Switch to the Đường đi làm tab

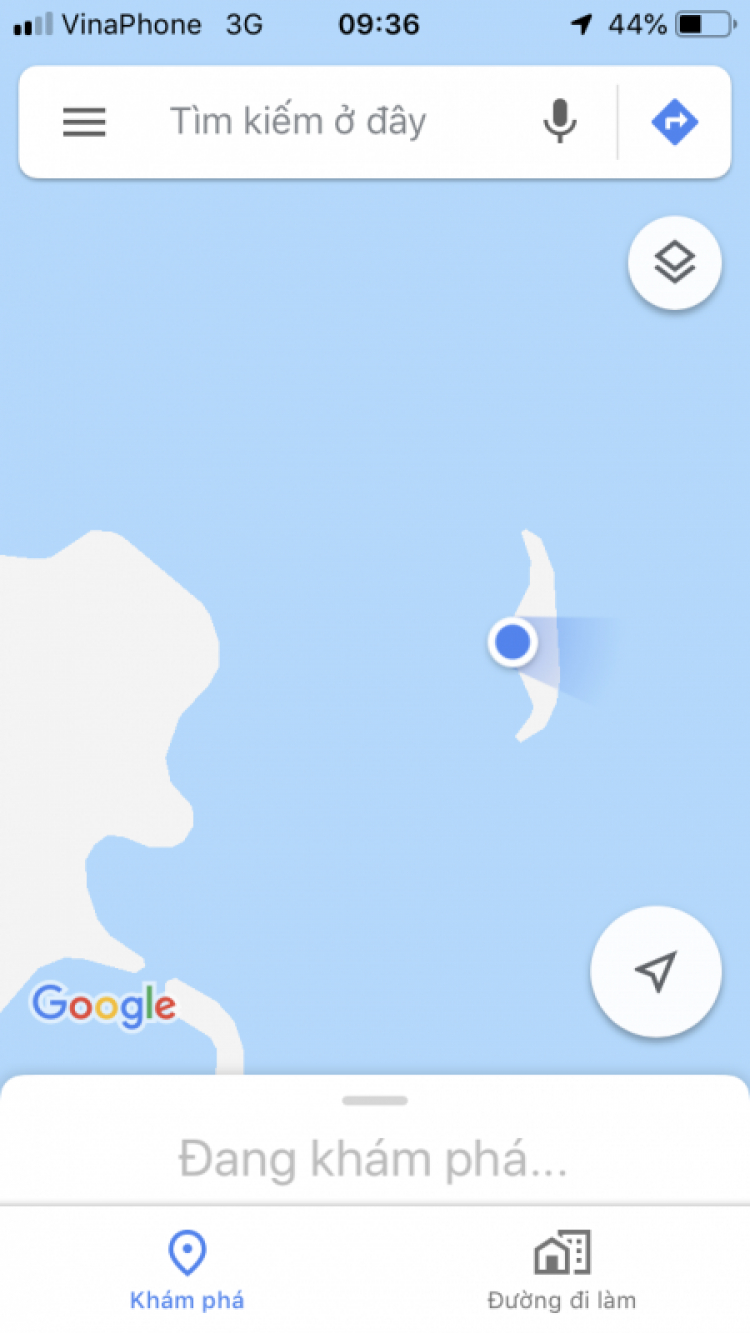point(561,1270)
